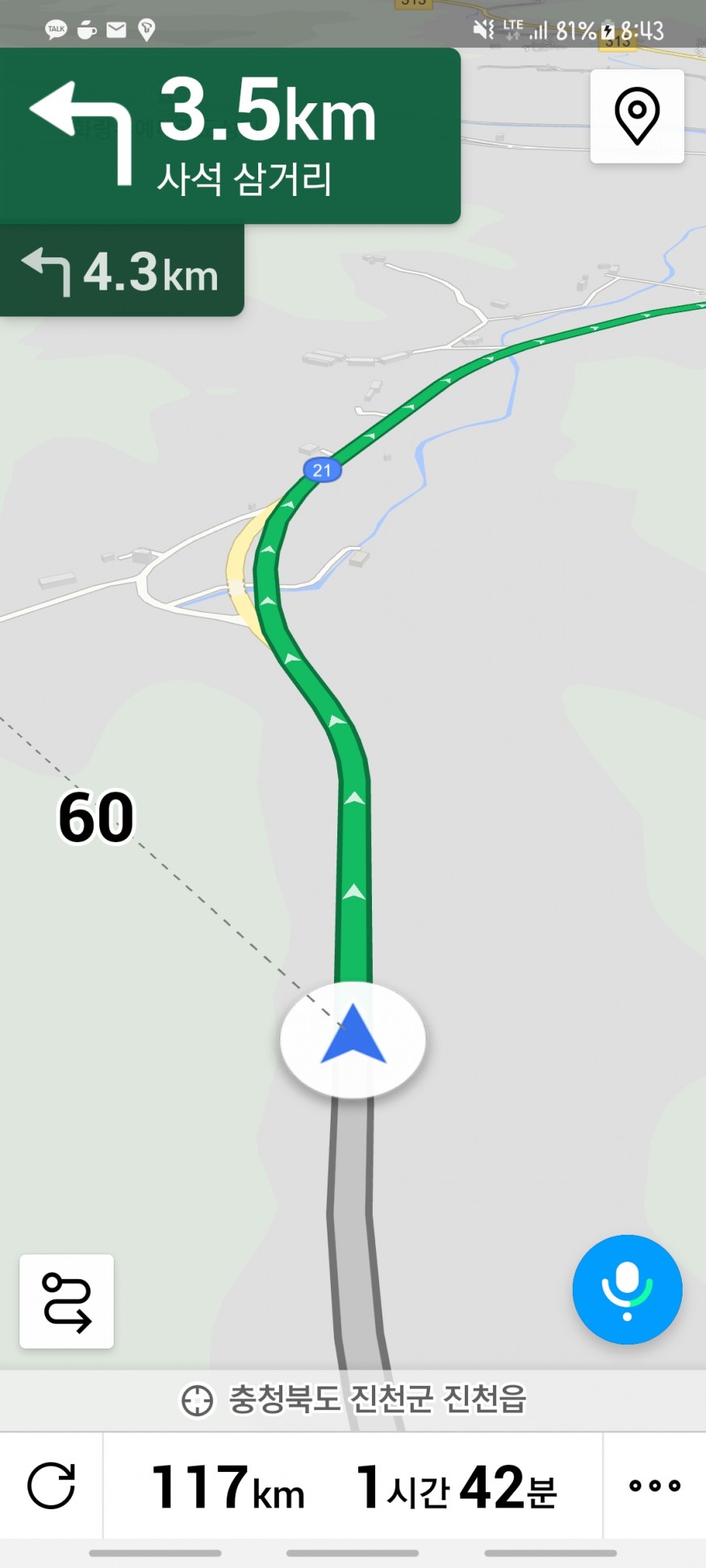The height and width of the screenshot is (1568, 706).
Task: Tap the 3.5km left-turn guidance banner
Action: coord(230,136)
